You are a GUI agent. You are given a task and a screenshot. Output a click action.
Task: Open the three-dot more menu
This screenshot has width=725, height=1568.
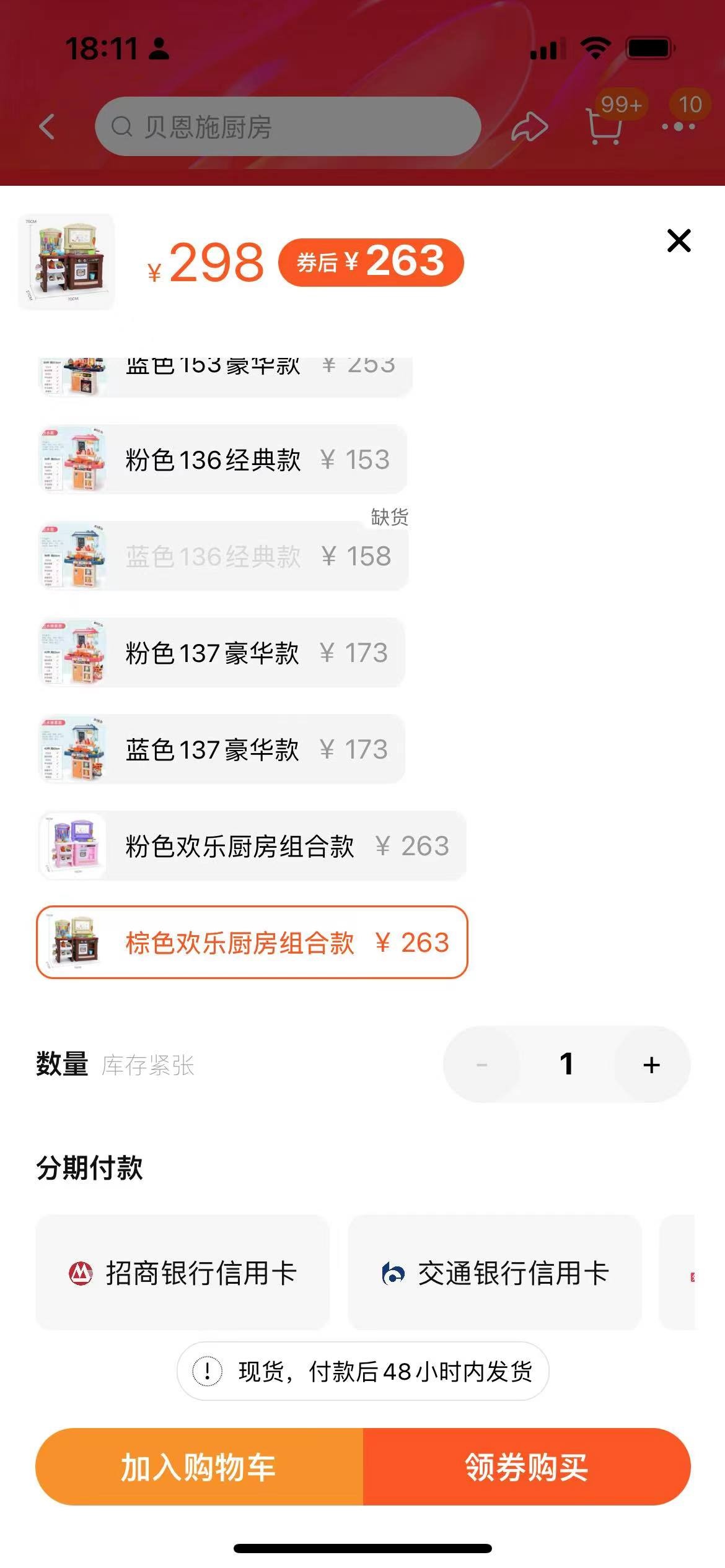(678, 126)
